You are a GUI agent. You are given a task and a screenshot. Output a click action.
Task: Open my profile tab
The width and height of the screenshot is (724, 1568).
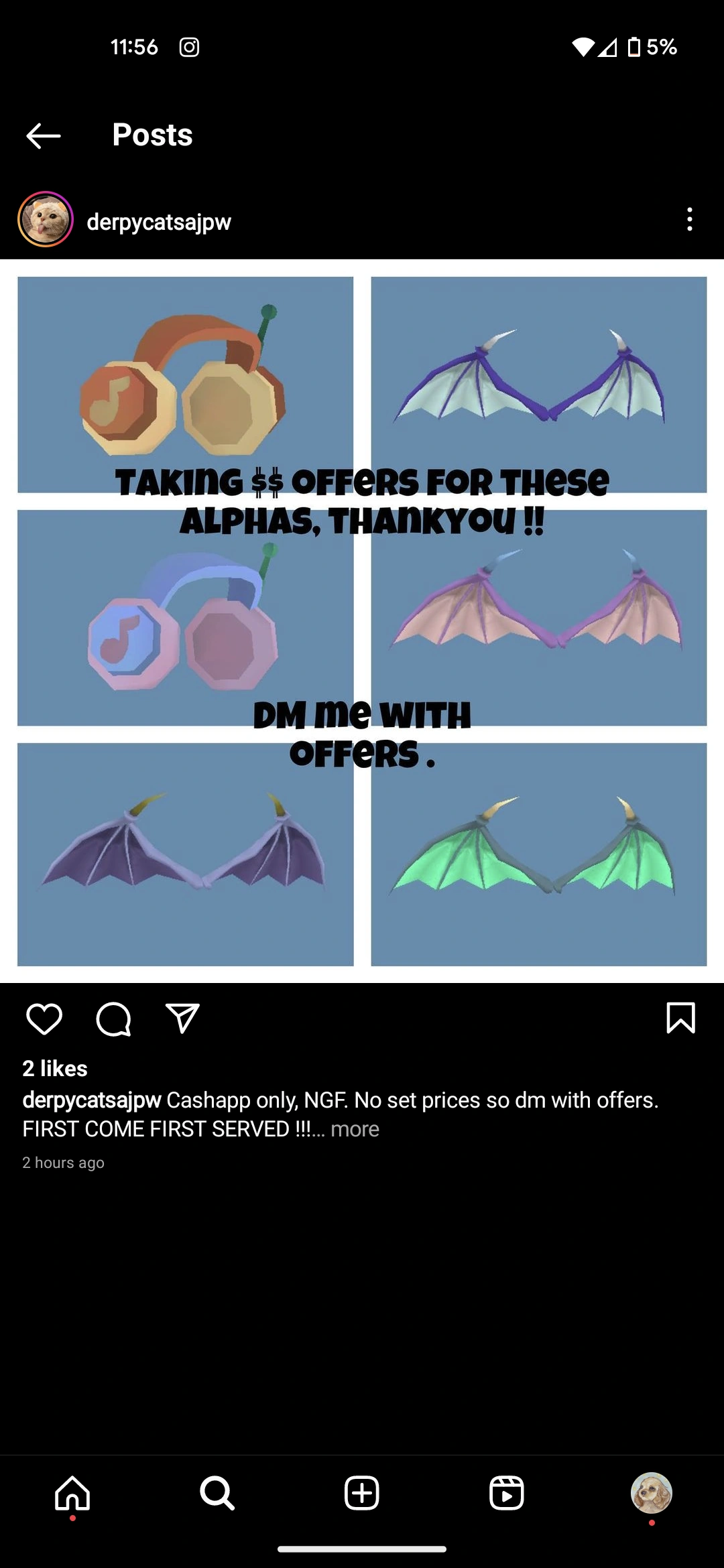click(x=652, y=1493)
